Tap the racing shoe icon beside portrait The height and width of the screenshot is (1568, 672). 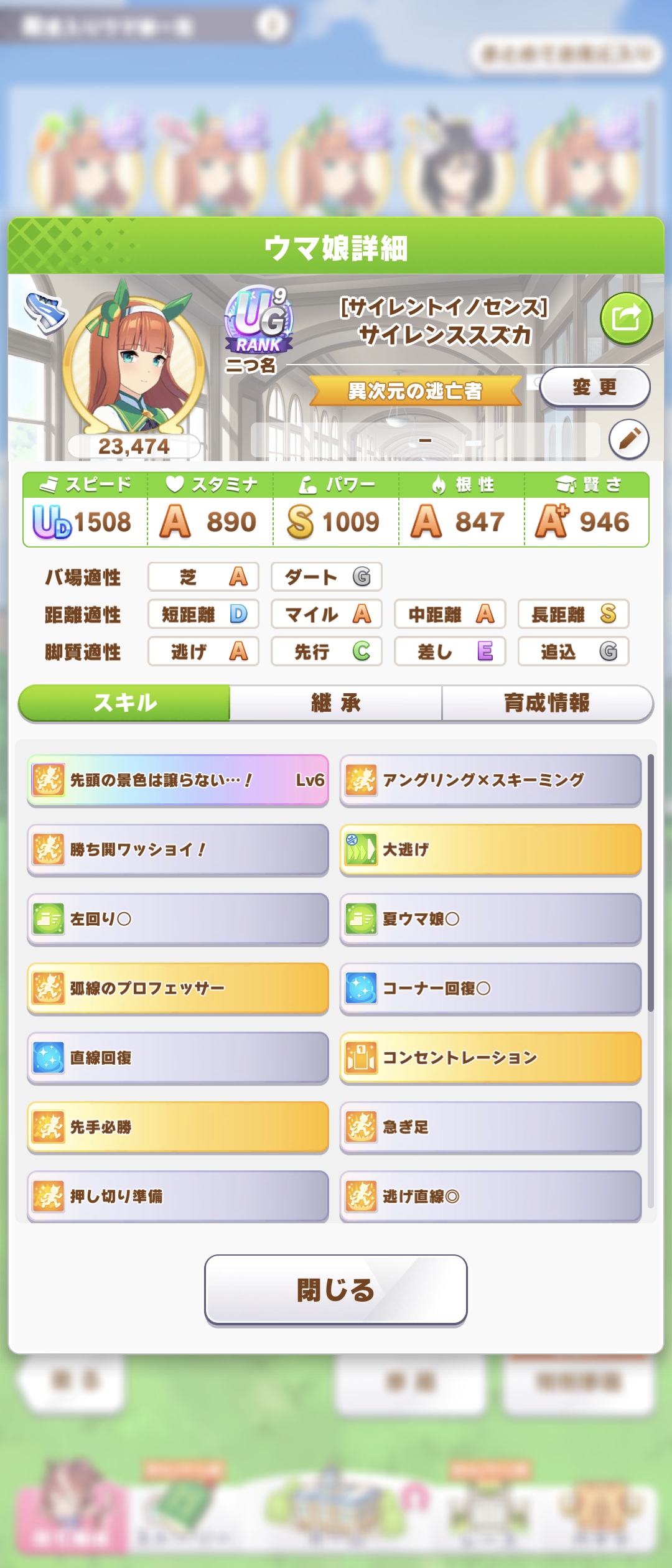(45, 312)
